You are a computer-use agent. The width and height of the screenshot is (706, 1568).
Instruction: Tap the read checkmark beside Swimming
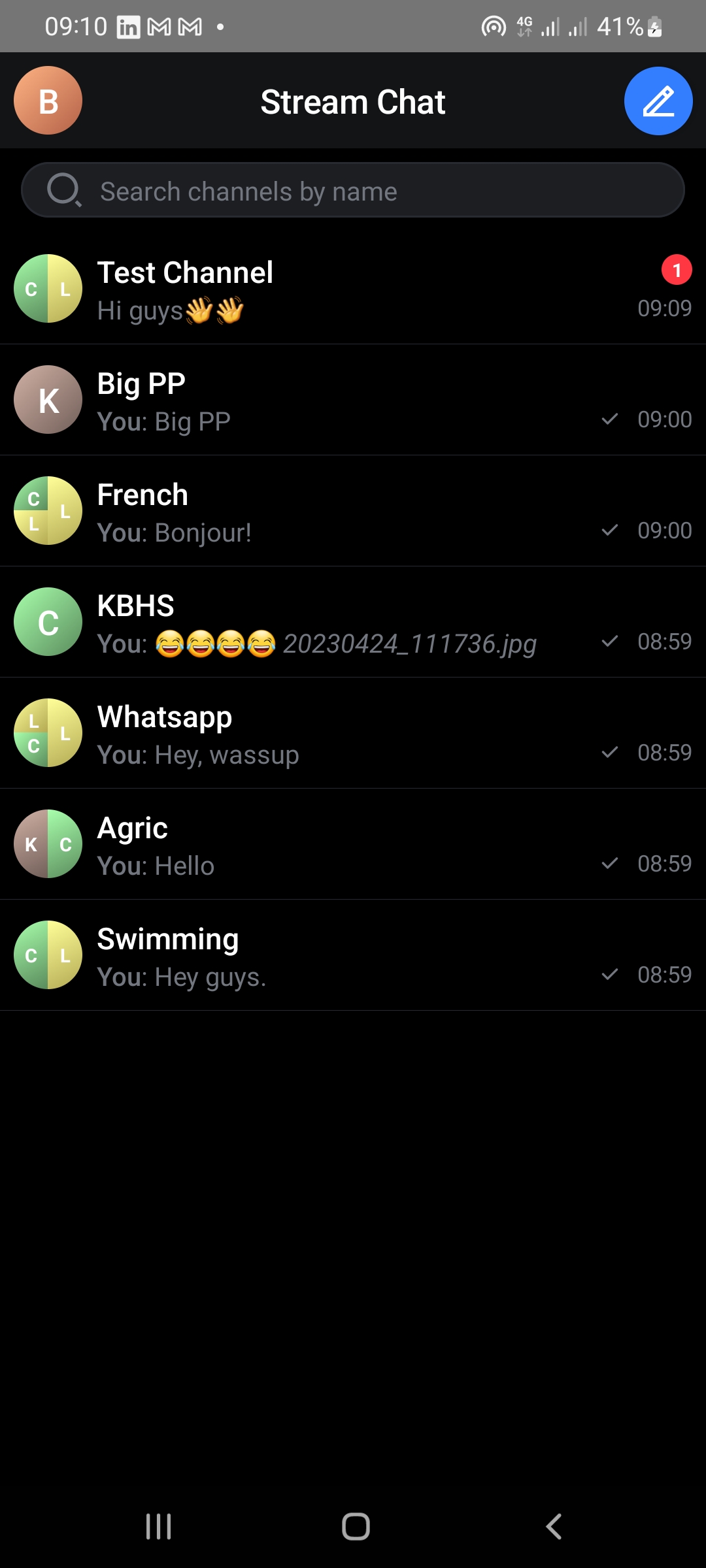[x=611, y=975]
